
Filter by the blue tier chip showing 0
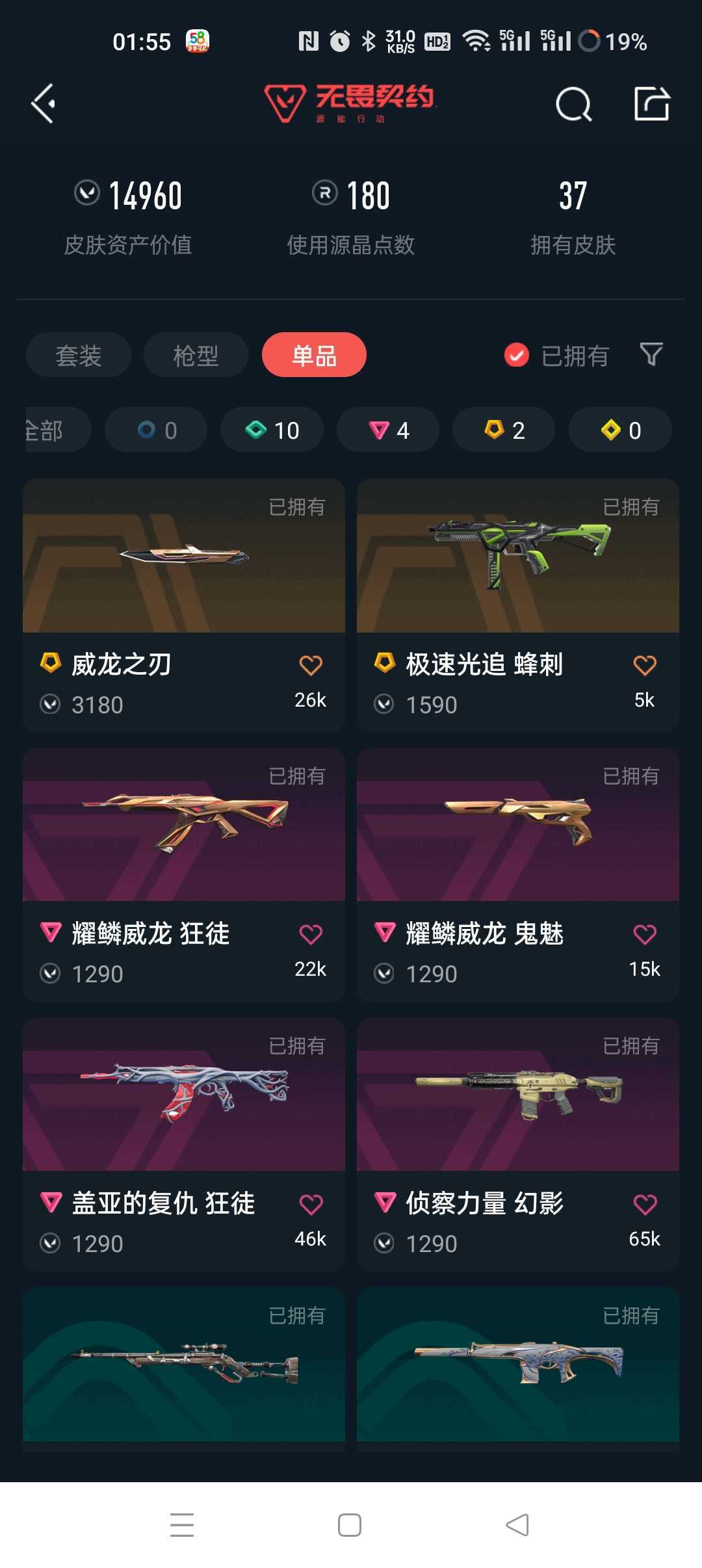coord(156,430)
